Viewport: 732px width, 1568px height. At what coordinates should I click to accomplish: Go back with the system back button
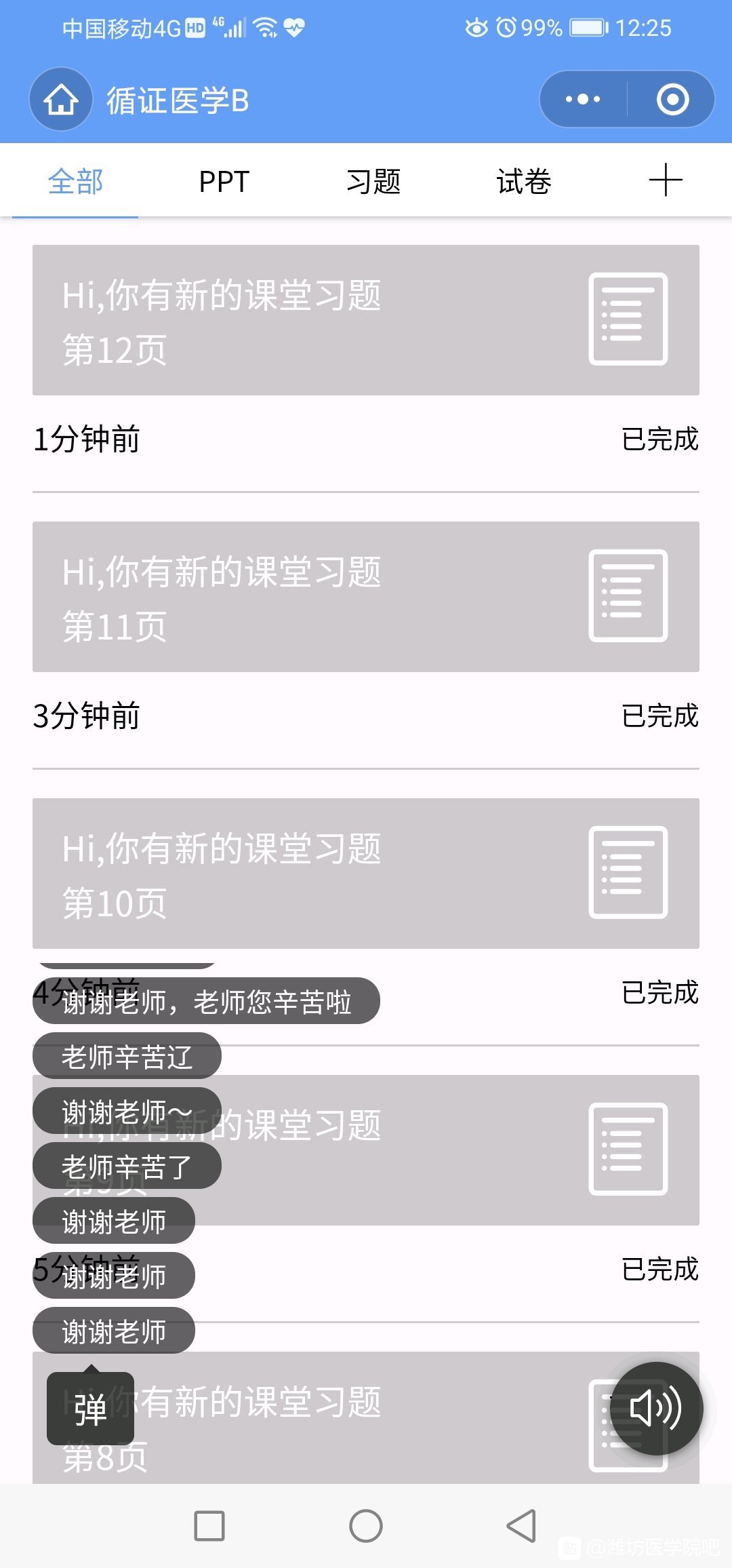point(522,1526)
